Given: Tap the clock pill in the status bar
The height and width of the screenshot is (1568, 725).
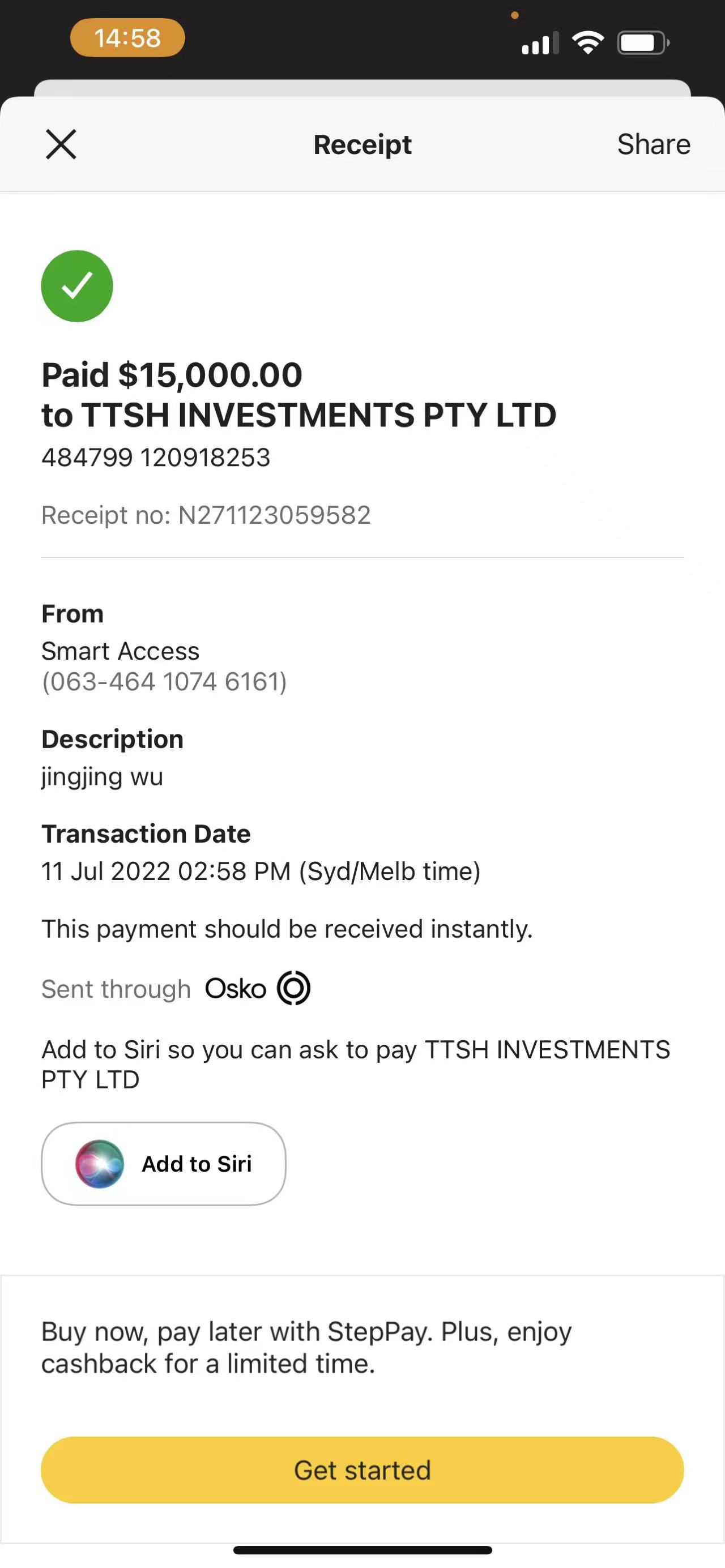Looking at the screenshot, I should click(x=127, y=38).
